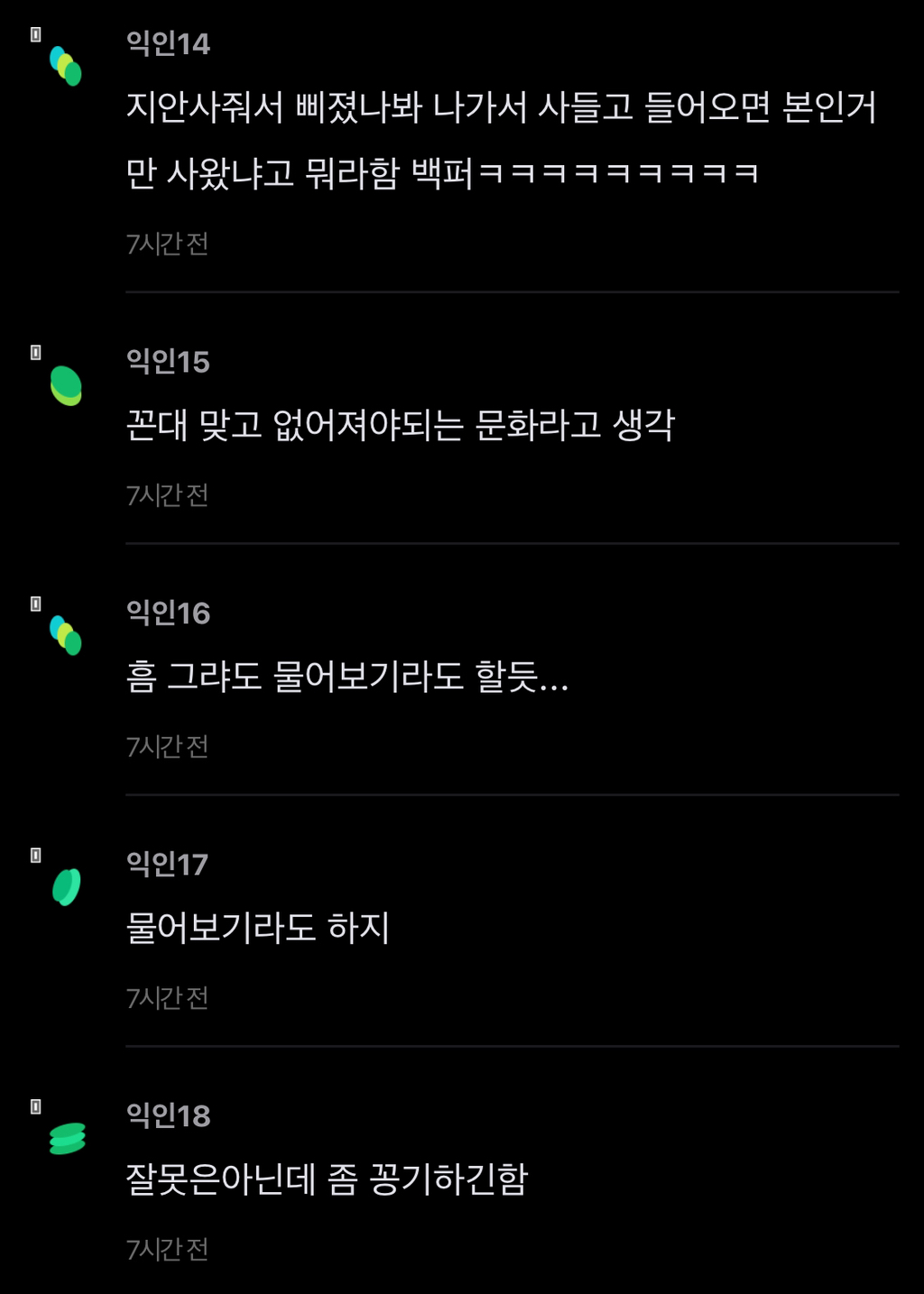Viewport: 924px width, 1294px height.
Task: Select 익인15's comment about 꼰대 문화
Action: point(401,425)
